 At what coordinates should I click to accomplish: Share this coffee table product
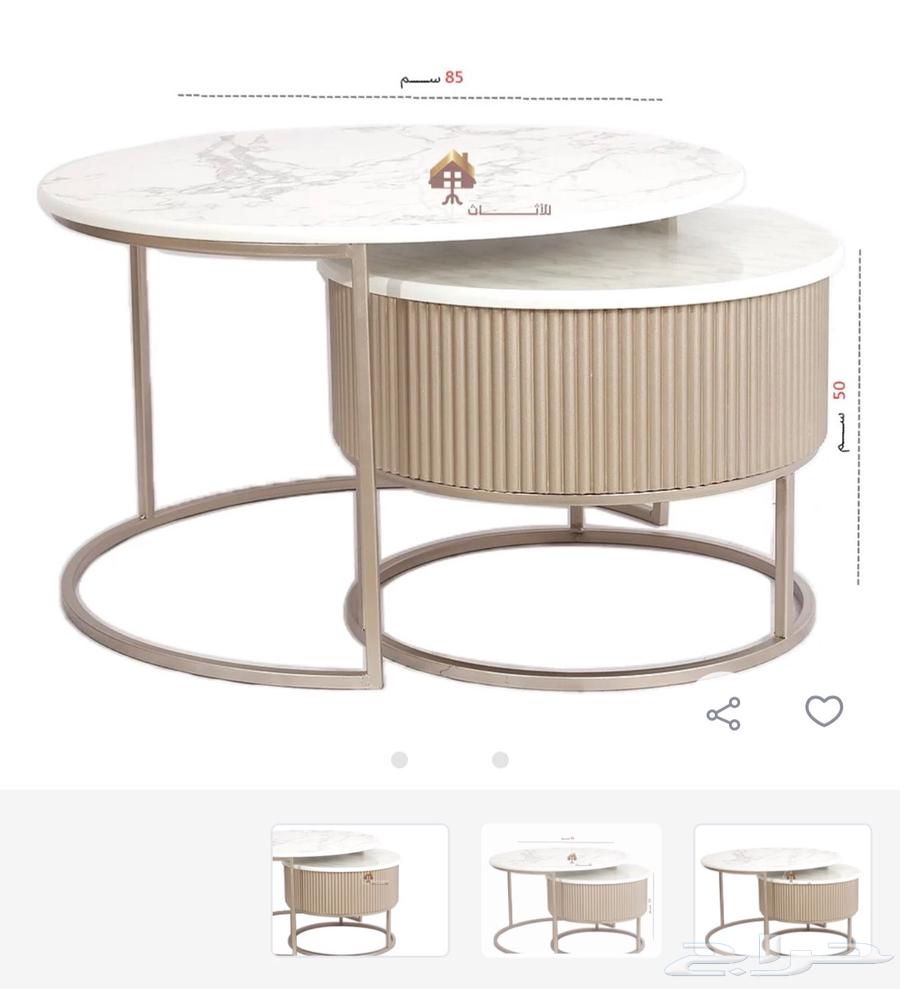point(723,714)
